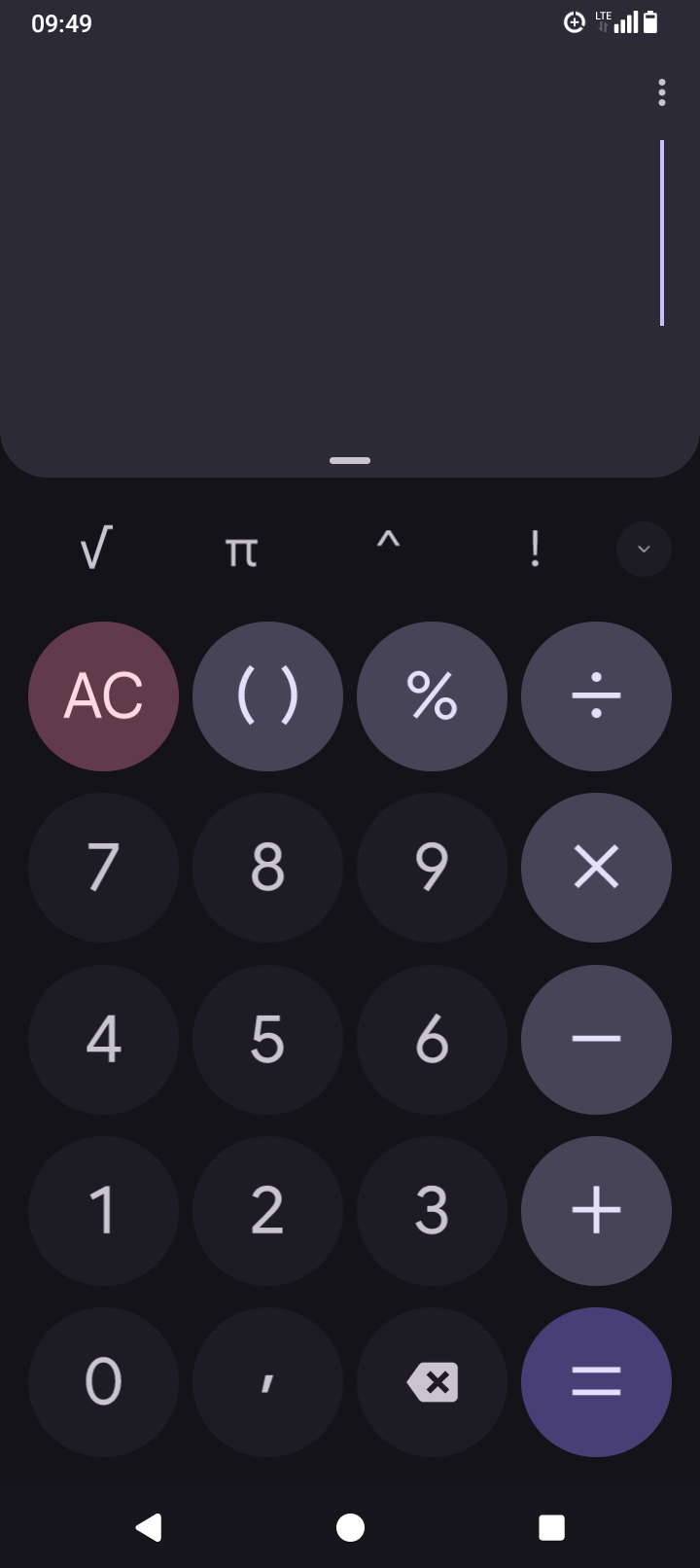
Task: Expand the extra functions row chevron
Action: click(644, 550)
